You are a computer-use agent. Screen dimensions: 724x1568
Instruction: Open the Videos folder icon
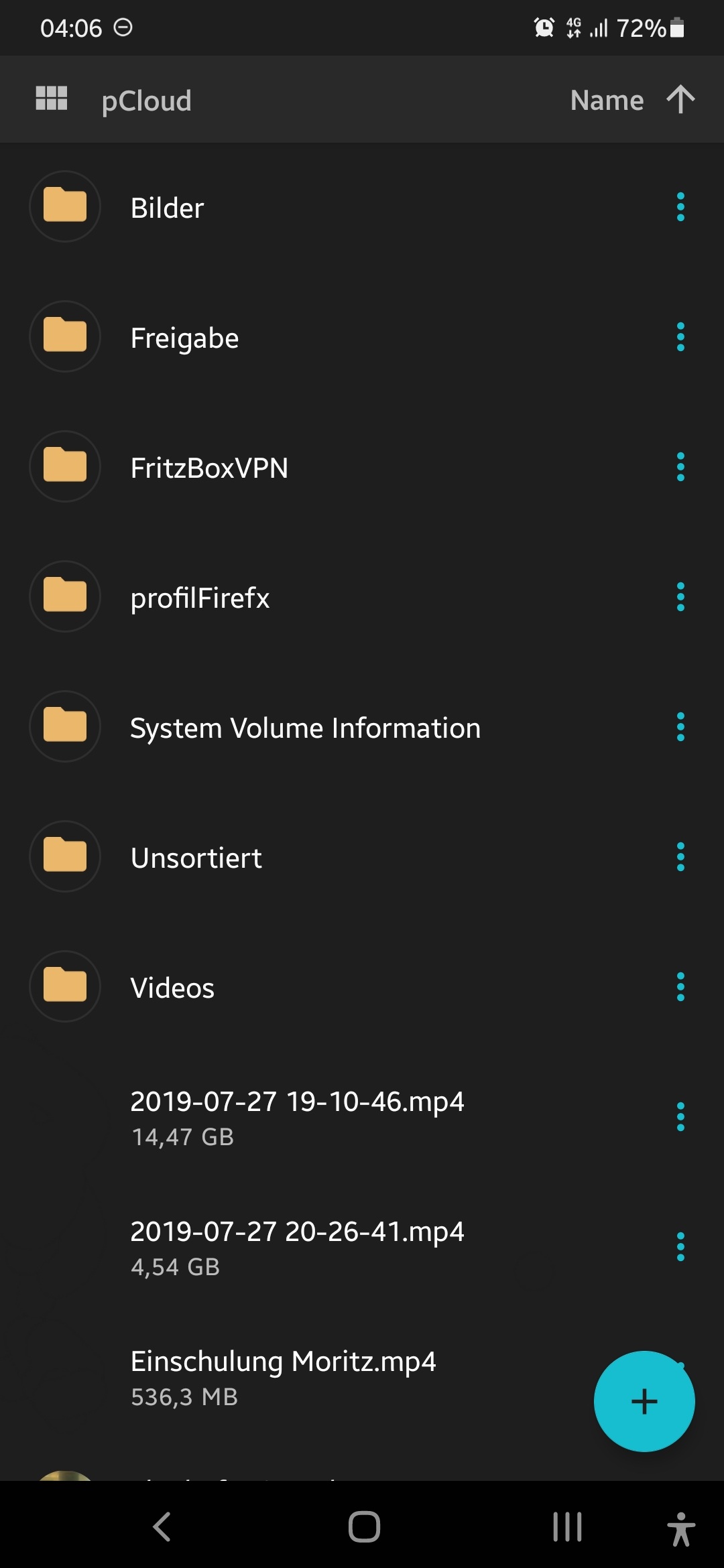(x=64, y=986)
